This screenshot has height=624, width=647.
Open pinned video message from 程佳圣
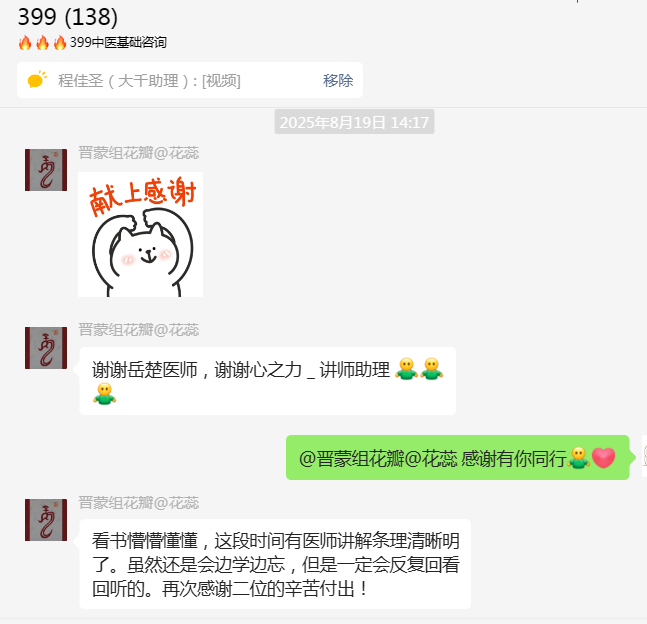click(x=149, y=81)
